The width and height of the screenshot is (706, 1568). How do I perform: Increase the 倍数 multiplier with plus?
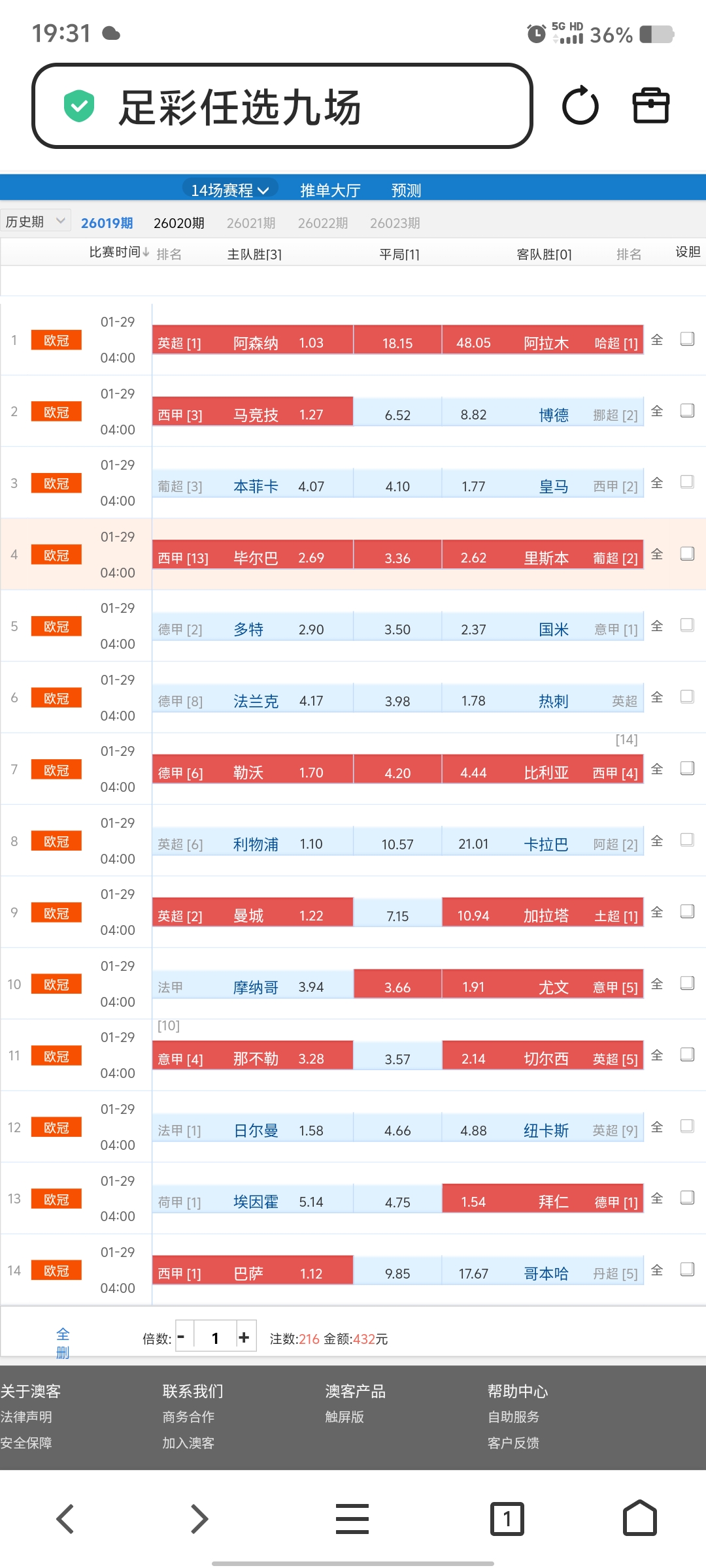[244, 1337]
